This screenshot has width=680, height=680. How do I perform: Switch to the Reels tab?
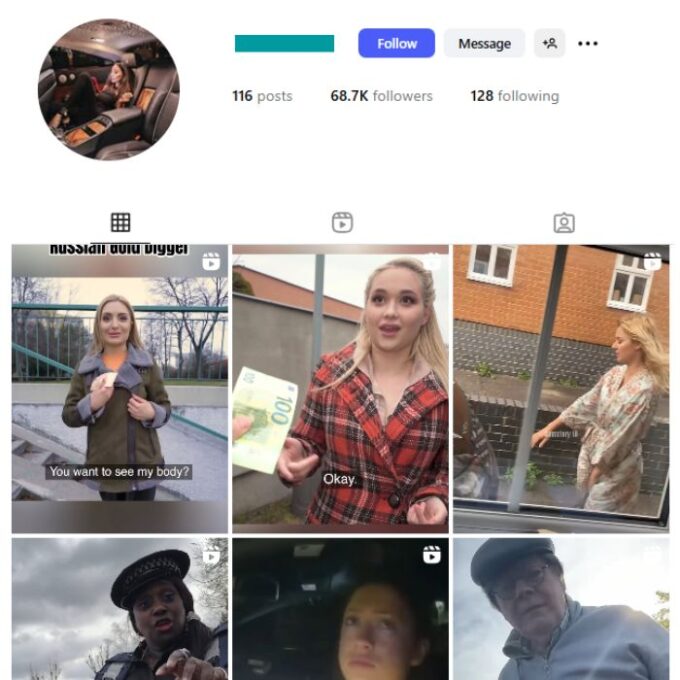[342, 222]
